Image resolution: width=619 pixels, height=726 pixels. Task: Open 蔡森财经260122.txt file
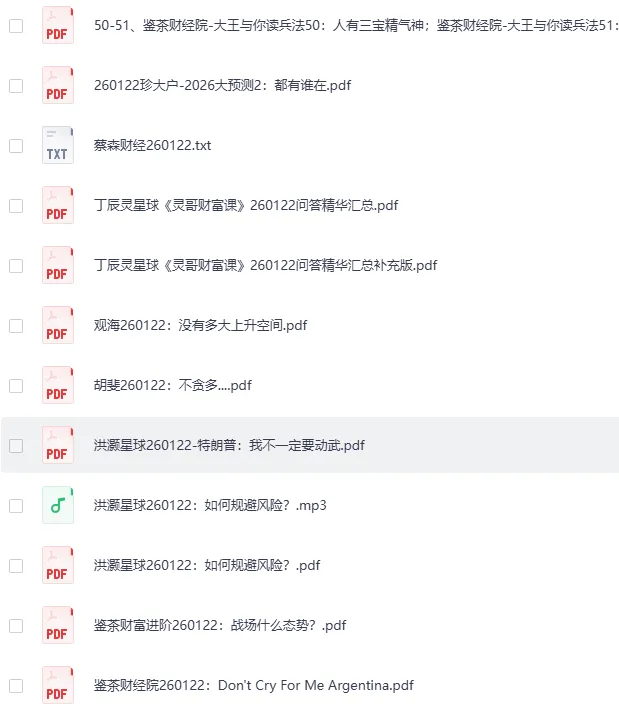pyautogui.click(x=152, y=146)
